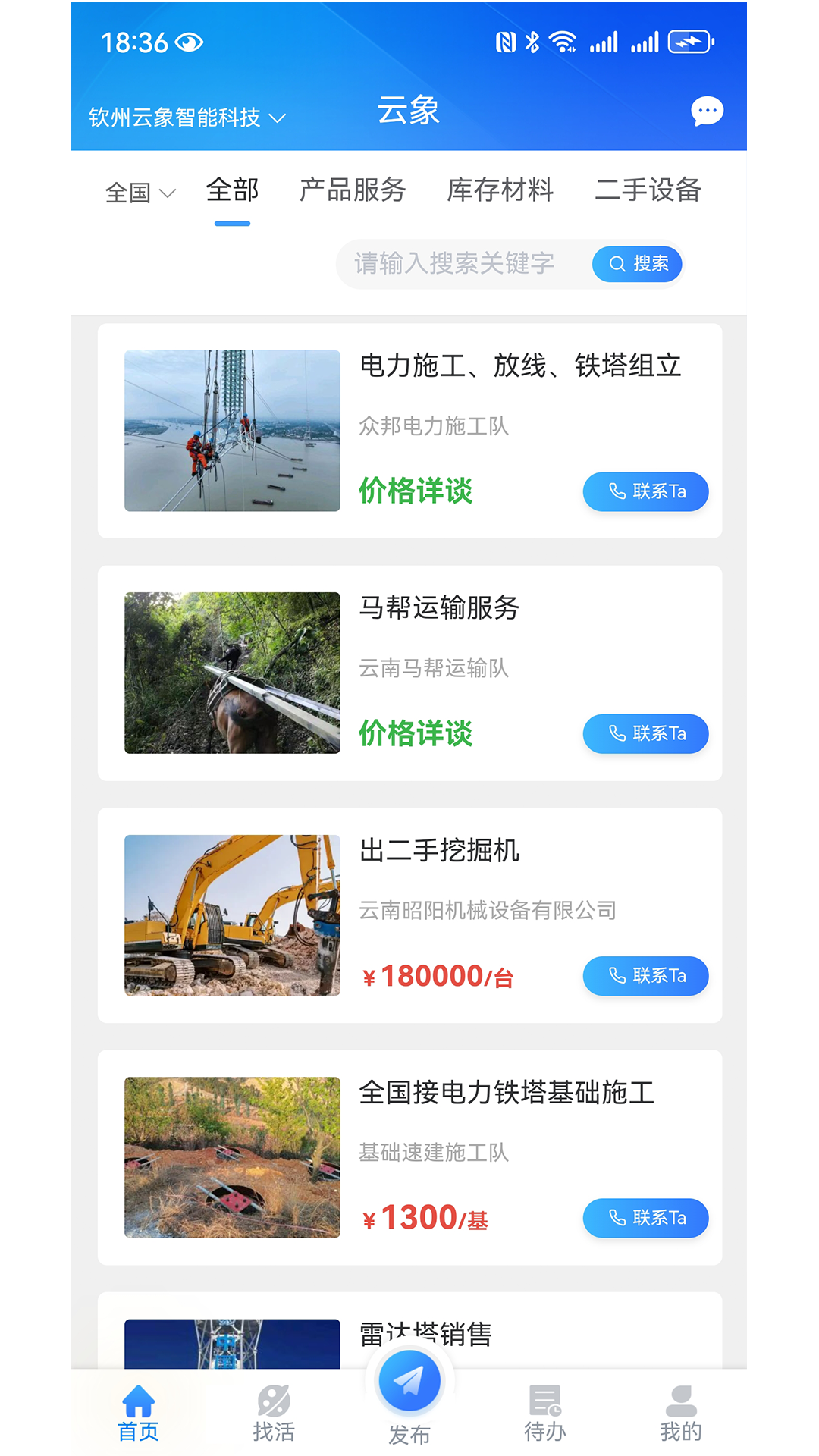This screenshot has width=819, height=1456.
Task: Expand the 钦州云象智能科技 company dropdown
Action: click(187, 118)
